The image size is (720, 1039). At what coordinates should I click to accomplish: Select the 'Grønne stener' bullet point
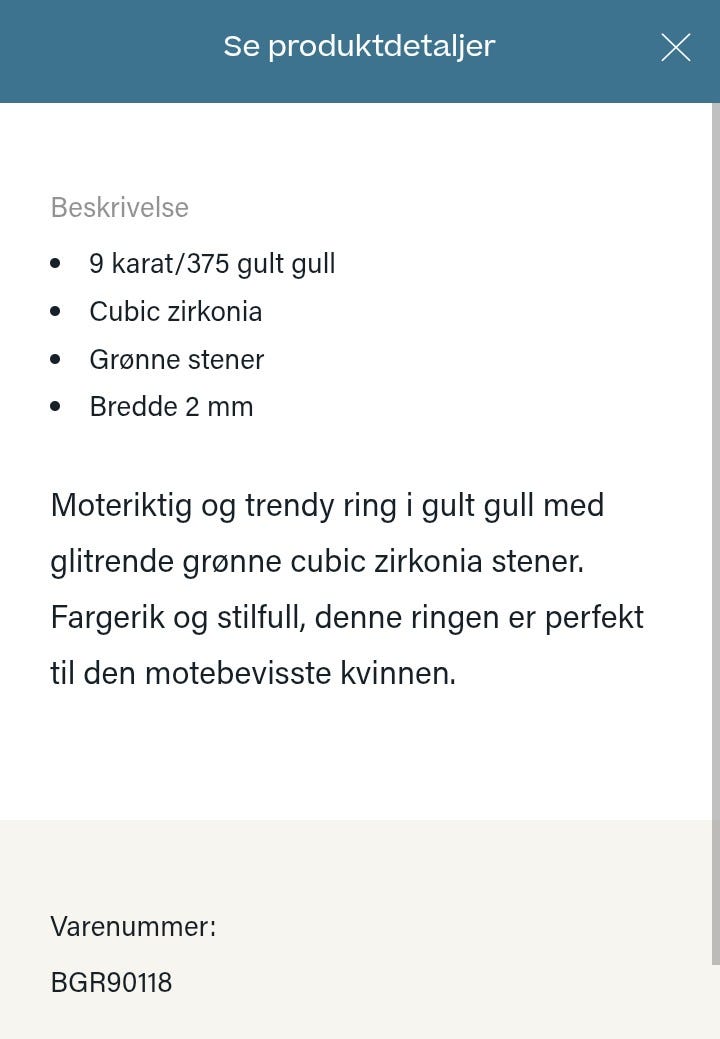(x=177, y=359)
